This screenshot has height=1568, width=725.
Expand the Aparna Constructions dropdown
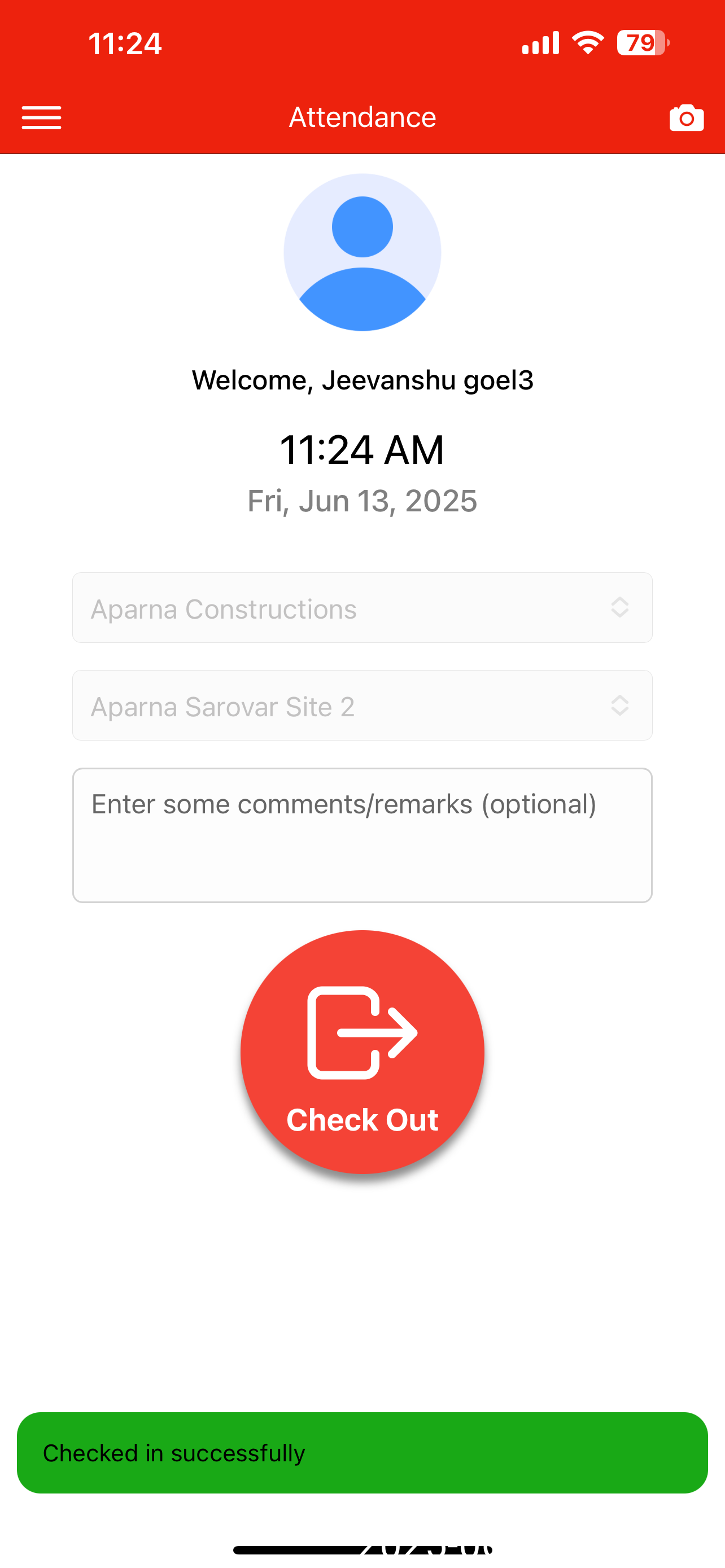click(x=362, y=607)
